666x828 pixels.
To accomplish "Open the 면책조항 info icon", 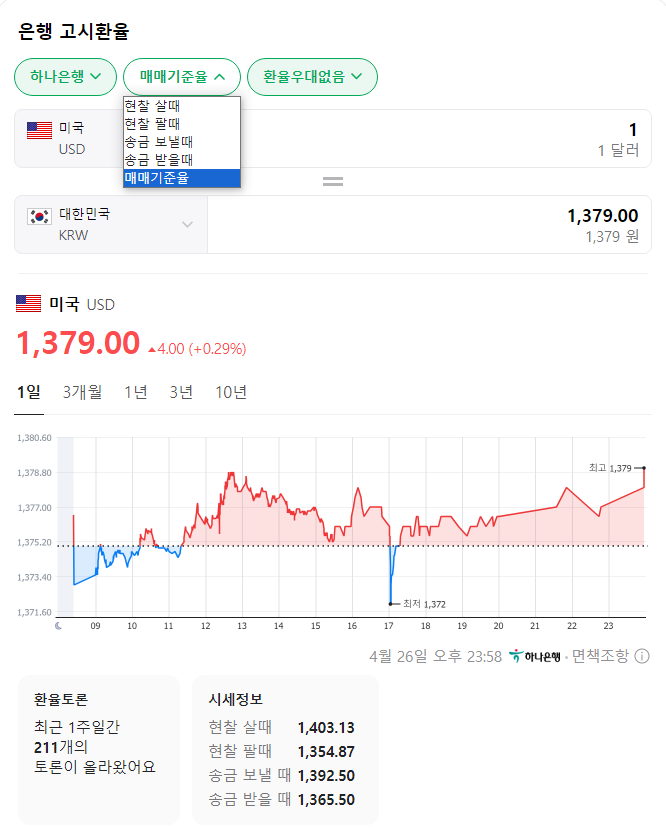I will click(642, 656).
